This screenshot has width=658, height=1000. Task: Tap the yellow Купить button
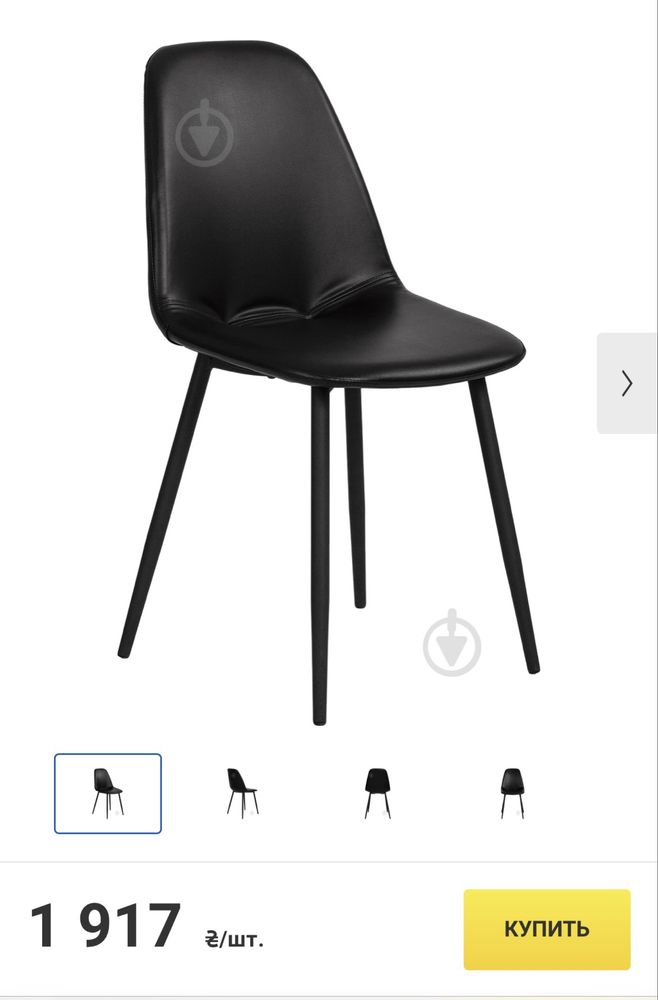[547, 929]
